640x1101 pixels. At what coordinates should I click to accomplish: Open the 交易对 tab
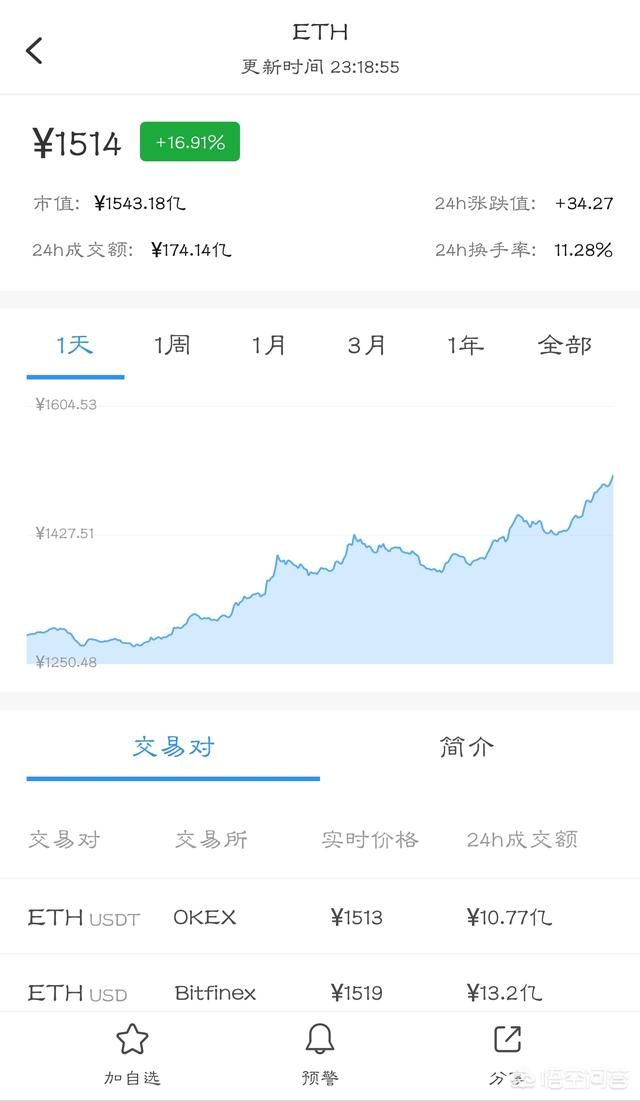tap(173, 747)
